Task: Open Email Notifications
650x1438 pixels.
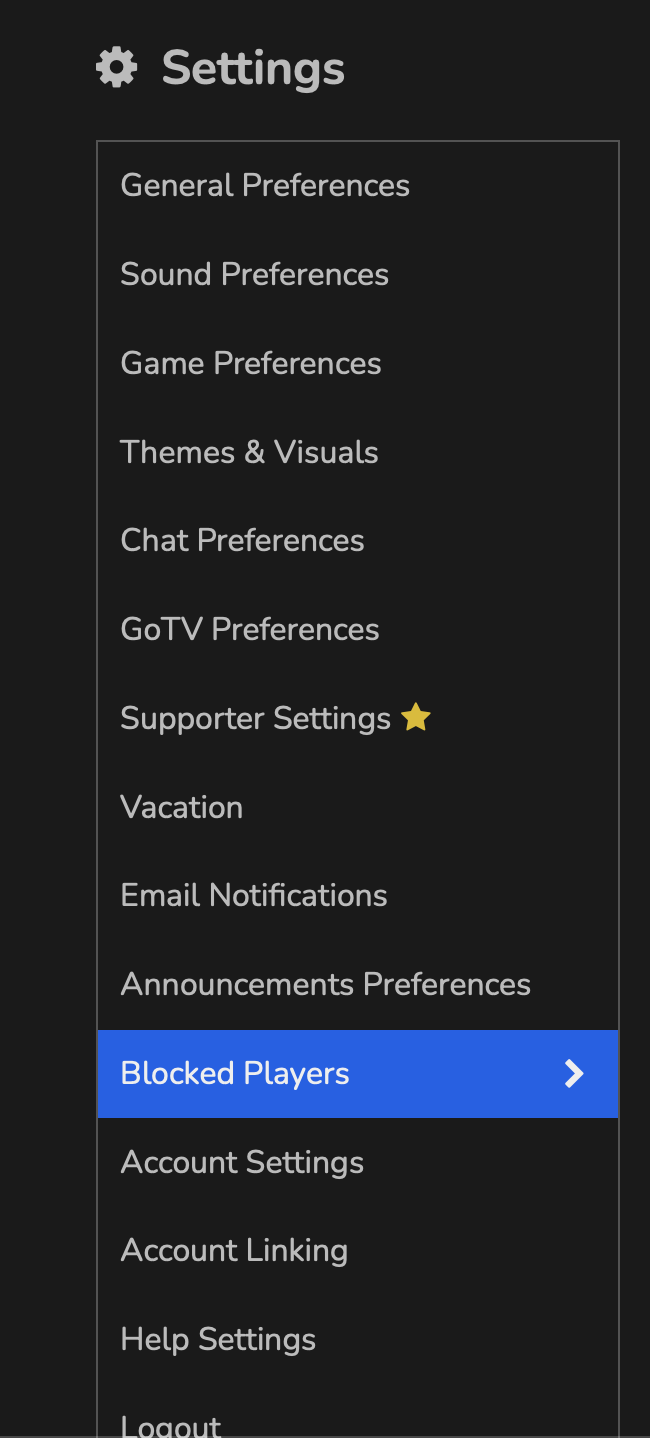Action: 358,896
